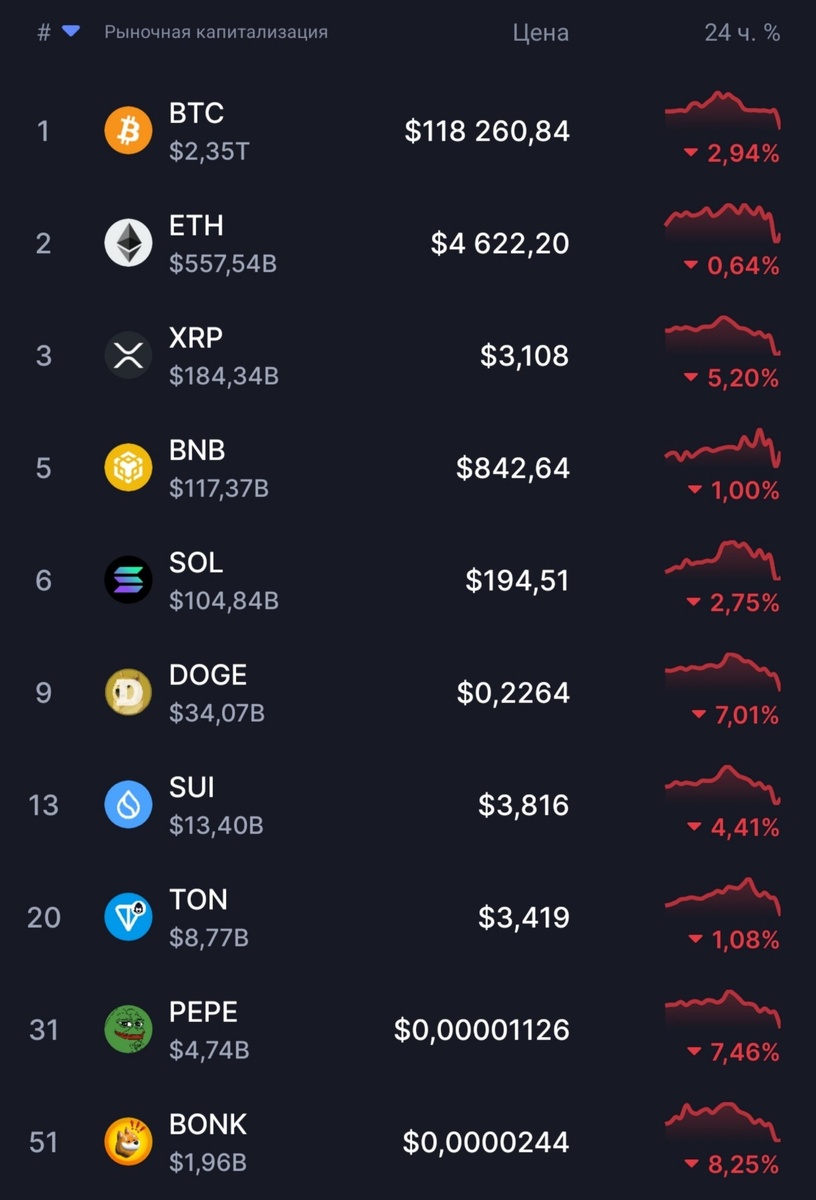The width and height of the screenshot is (816, 1200).
Task: Open the ETH coin details
Action: pos(408,243)
